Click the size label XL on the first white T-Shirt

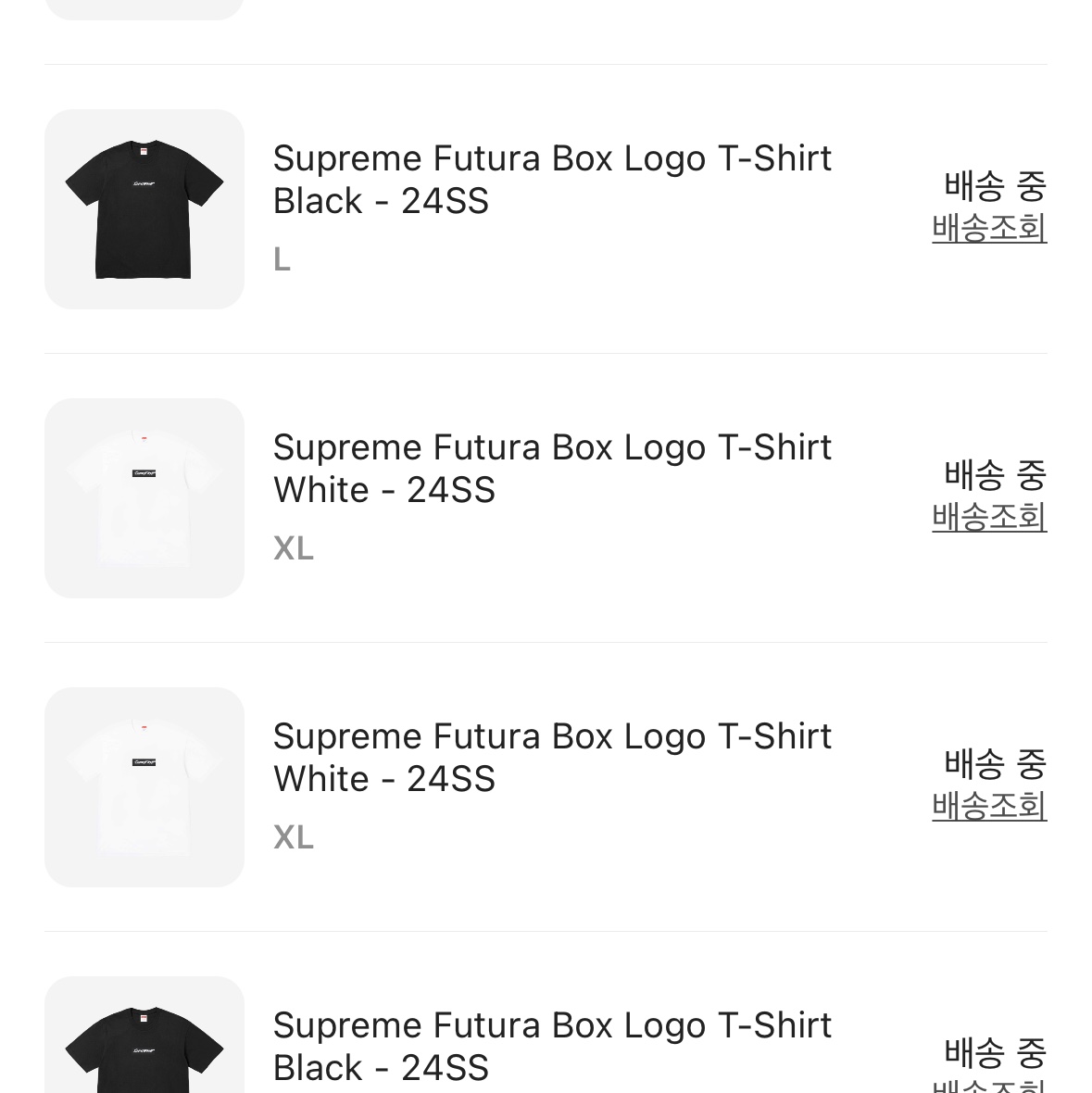[x=293, y=548]
